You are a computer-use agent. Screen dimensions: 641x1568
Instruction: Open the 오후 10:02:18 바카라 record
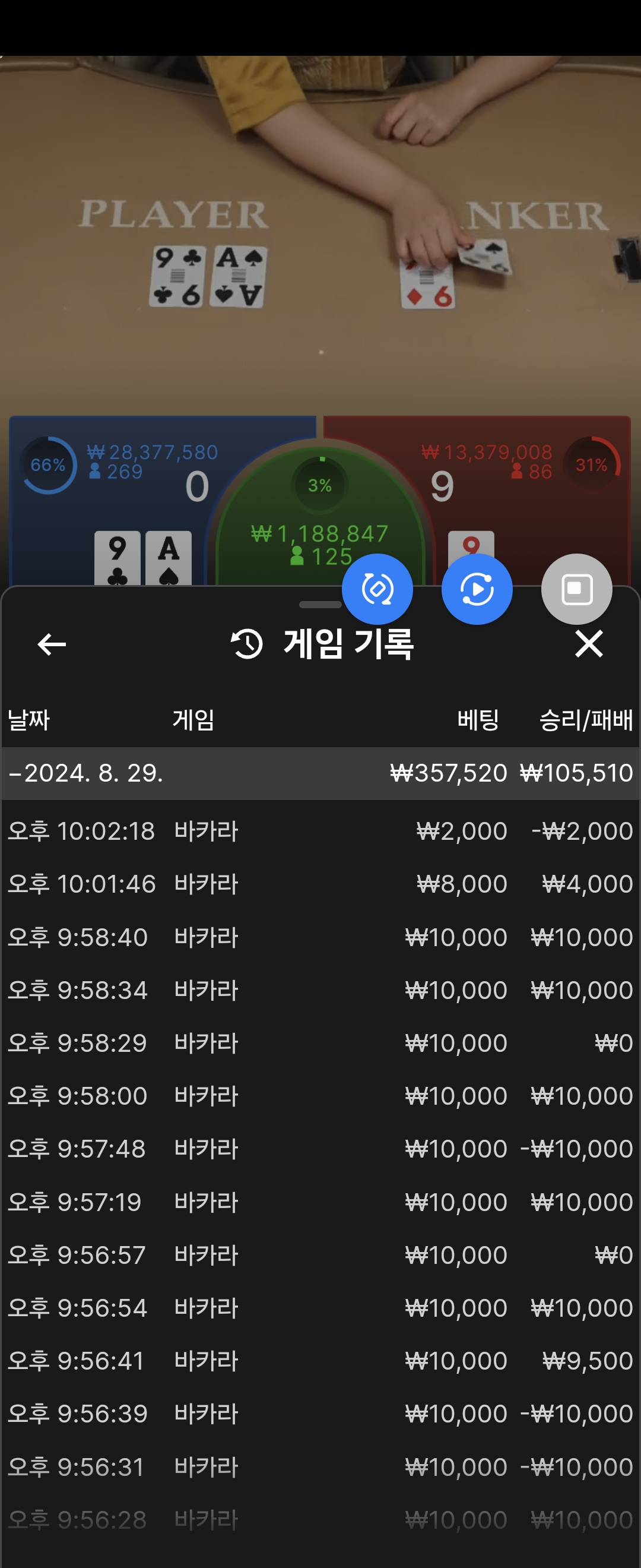click(320, 831)
